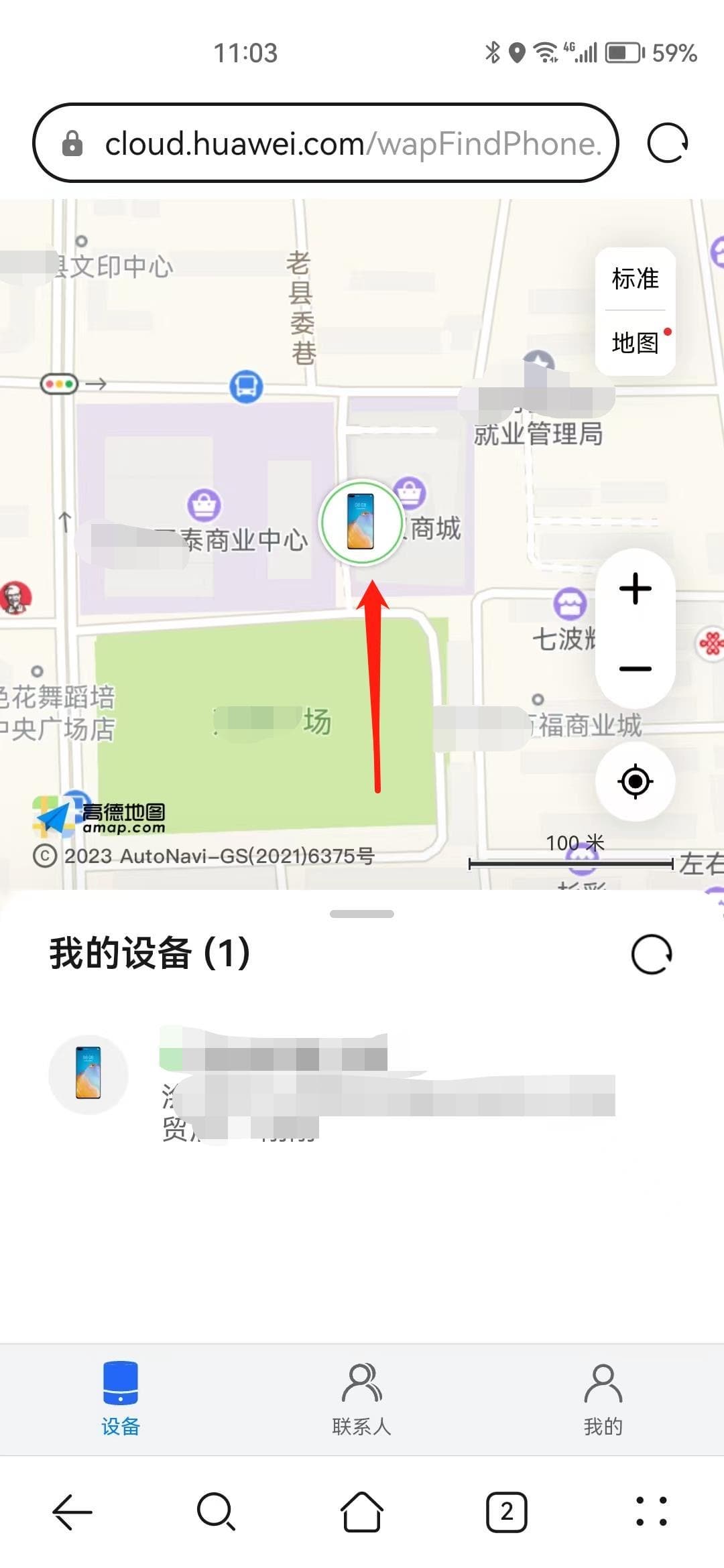
Task: Open the cloud.huawei.com address bar
Action: coord(328,143)
